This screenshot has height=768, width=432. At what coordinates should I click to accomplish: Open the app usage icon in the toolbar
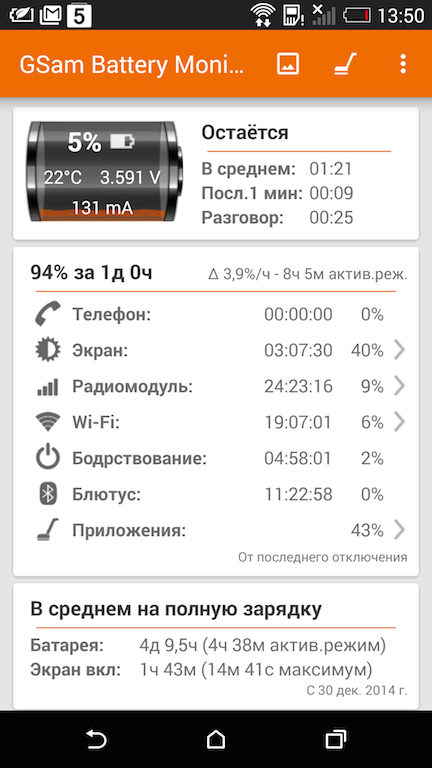[345, 64]
